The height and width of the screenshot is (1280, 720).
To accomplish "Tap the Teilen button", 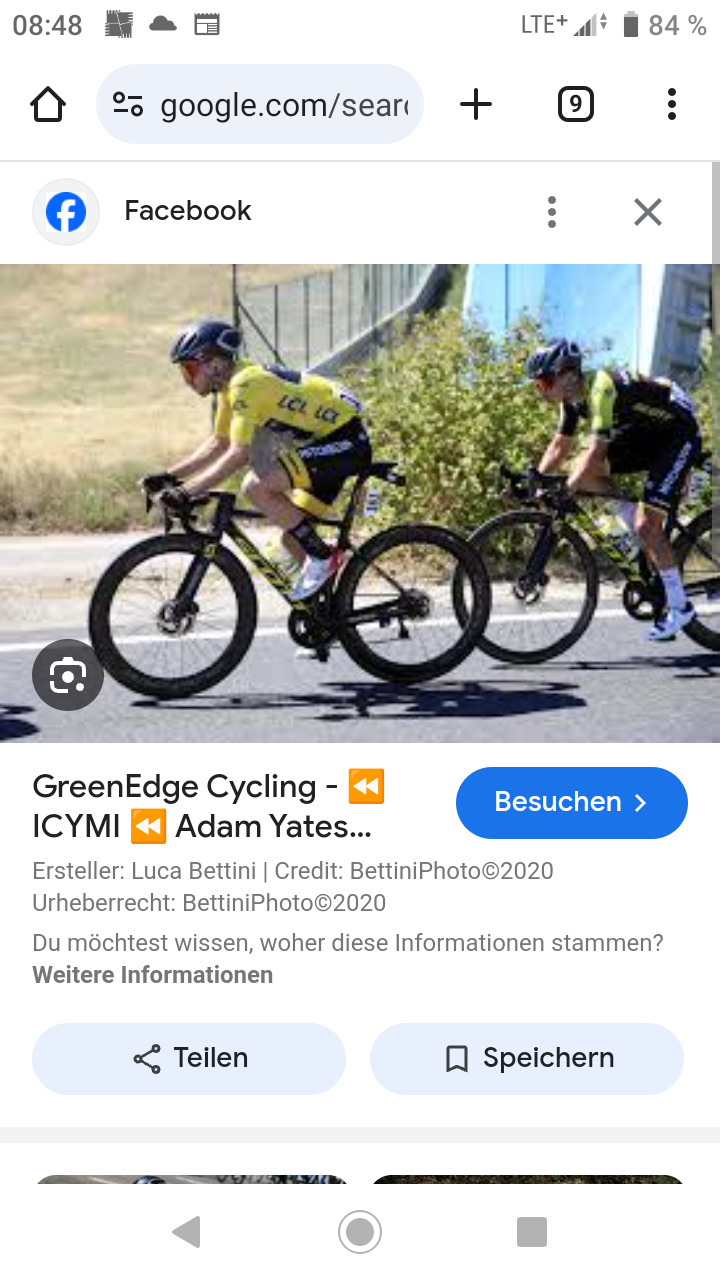I will pyautogui.click(x=188, y=1058).
